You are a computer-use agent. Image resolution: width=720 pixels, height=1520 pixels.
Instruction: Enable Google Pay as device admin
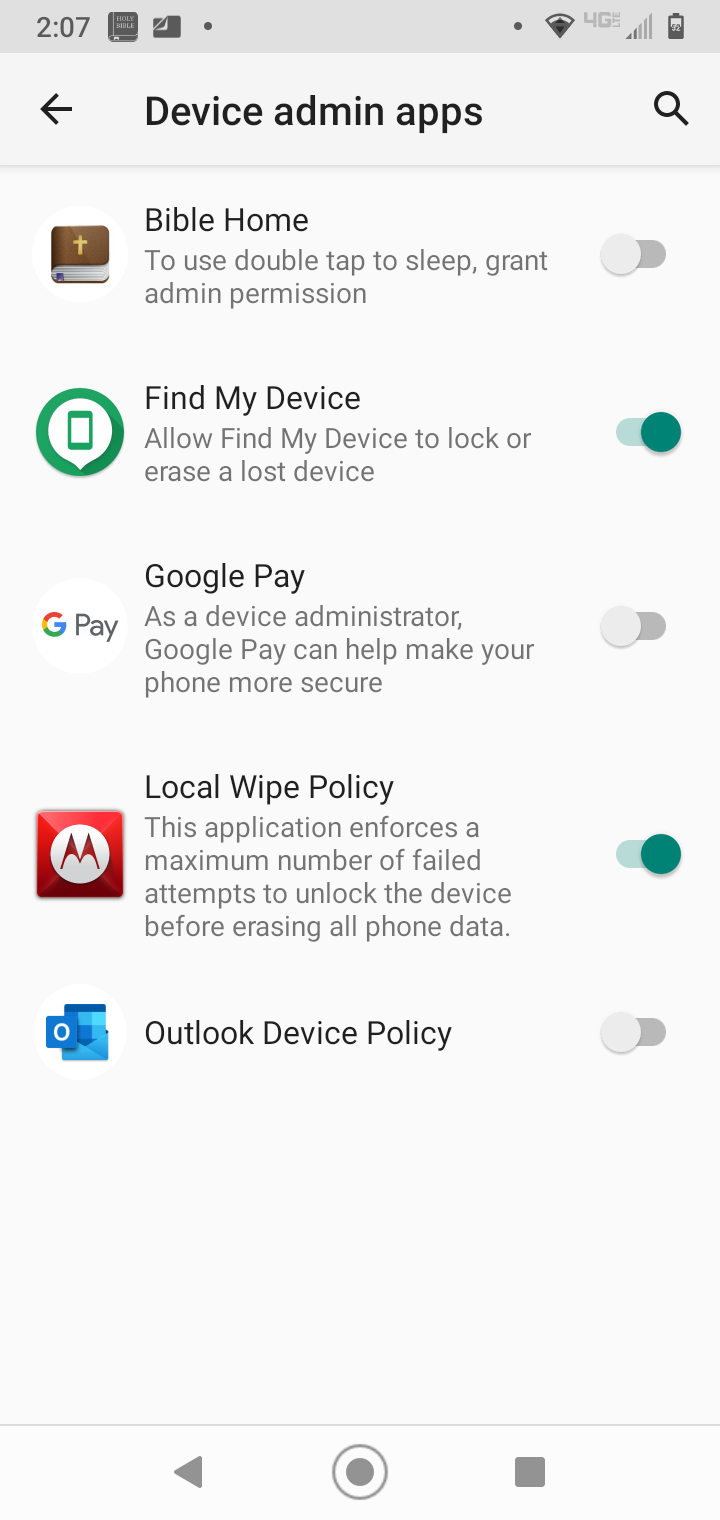click(634, 627)
